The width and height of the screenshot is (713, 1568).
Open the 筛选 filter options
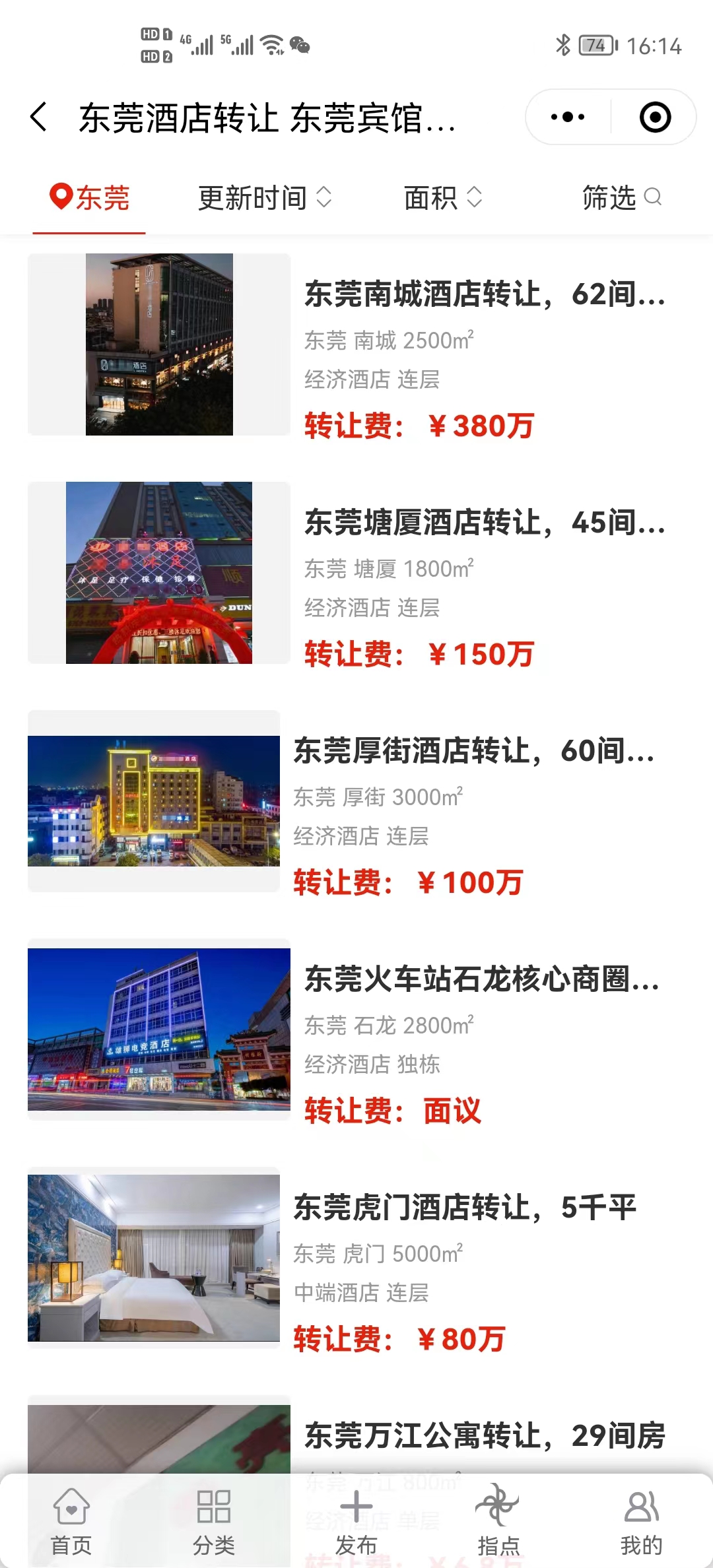pos(621,198)
